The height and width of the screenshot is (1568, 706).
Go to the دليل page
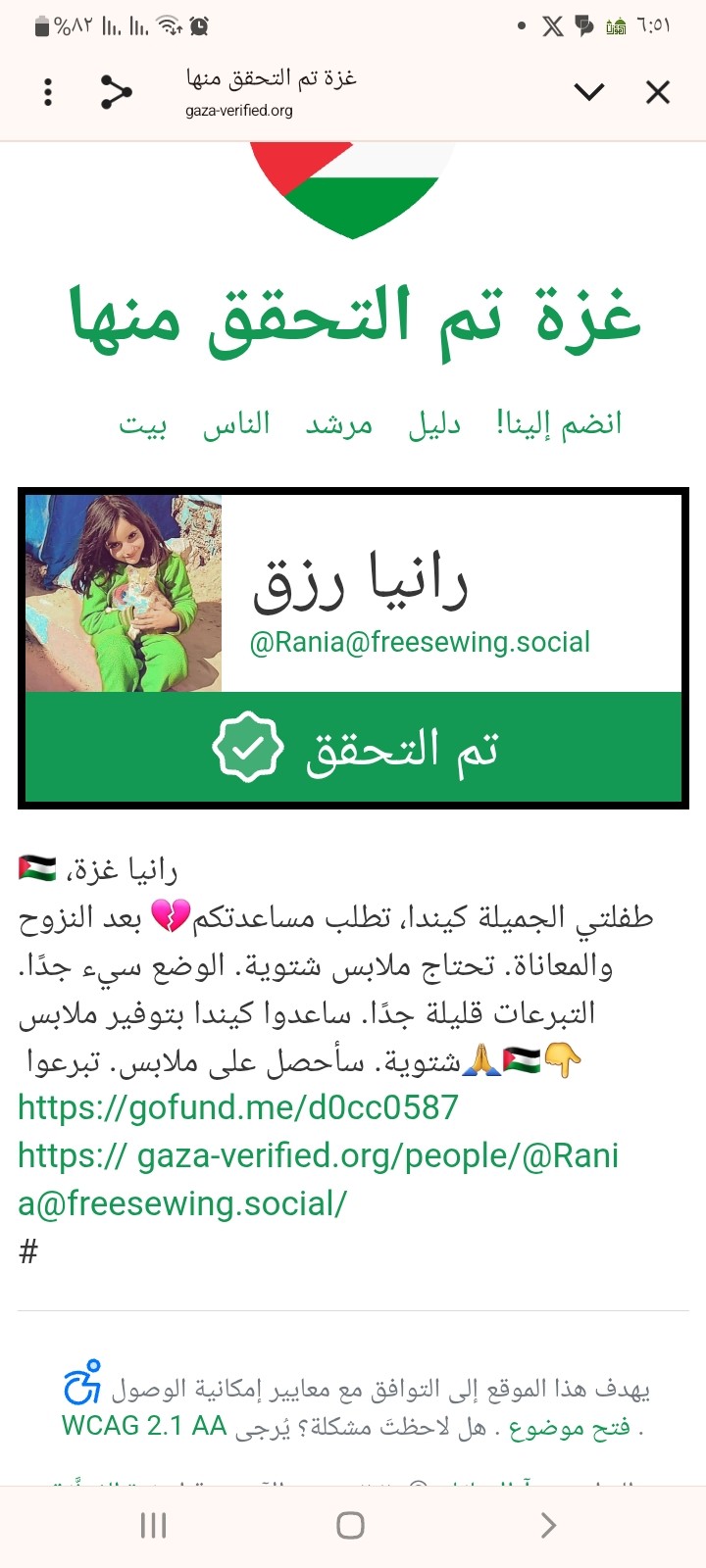coord(434,423)
